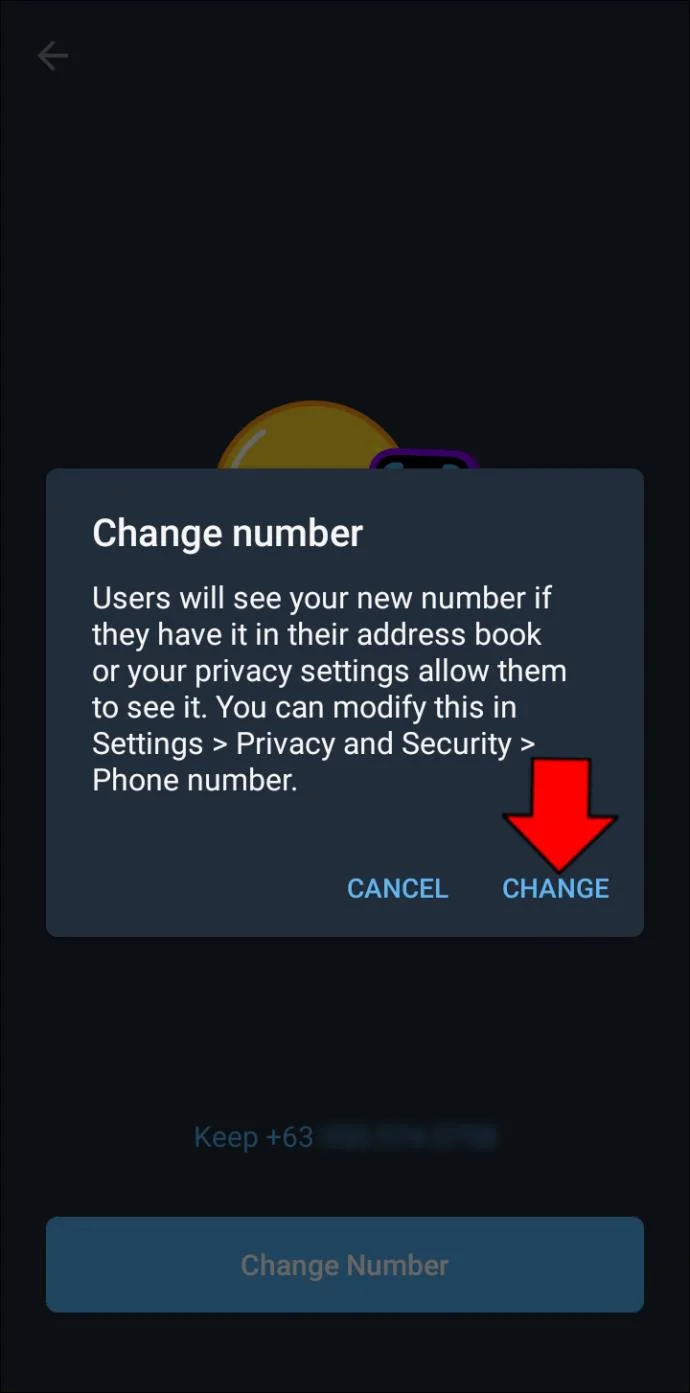Select the Keep +63 number link
The width and height of the screenshot is (690, 1393).
pos(344,1137)
